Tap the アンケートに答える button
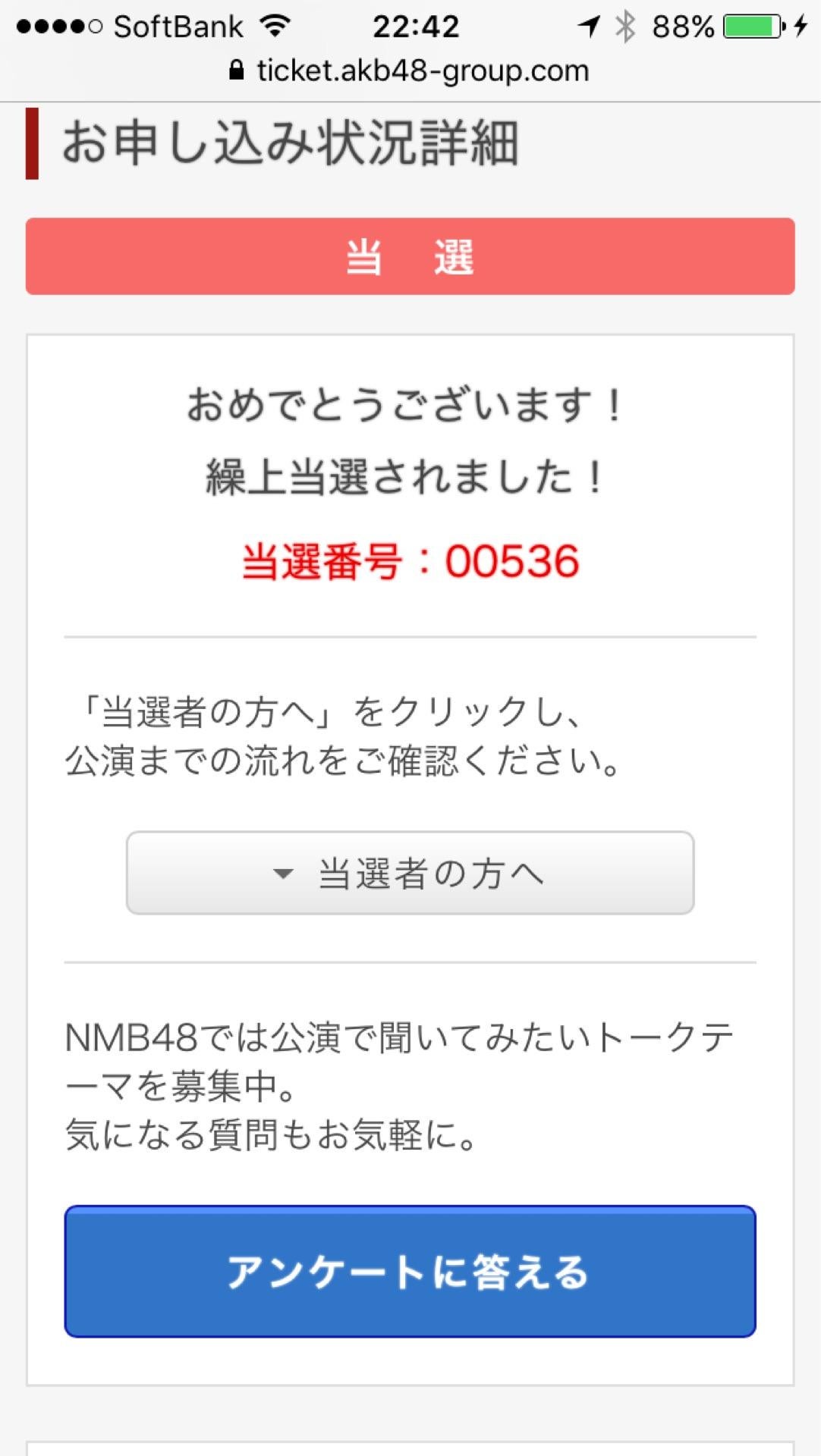This screenshot has height=1456, width=821. click(x=410, y=1272)
